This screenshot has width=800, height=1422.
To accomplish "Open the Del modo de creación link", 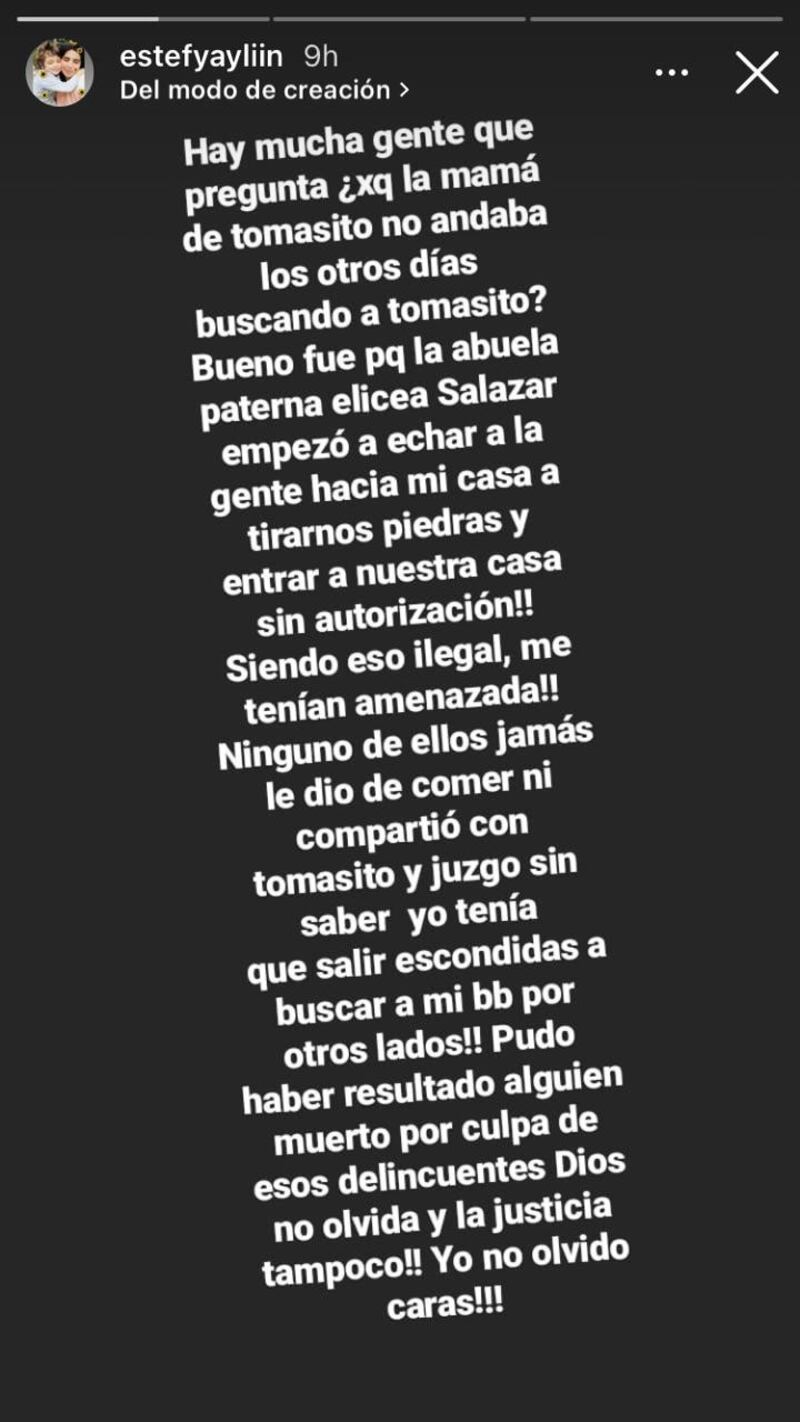I will click(x=264, y=89).
